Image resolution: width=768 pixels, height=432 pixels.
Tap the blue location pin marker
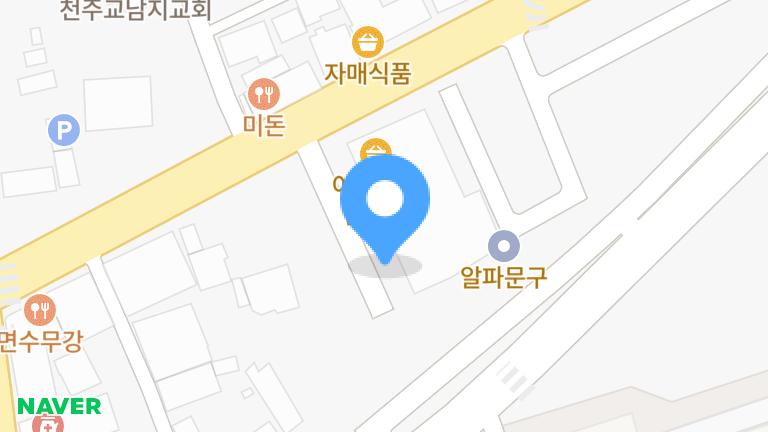coord(385,203)
